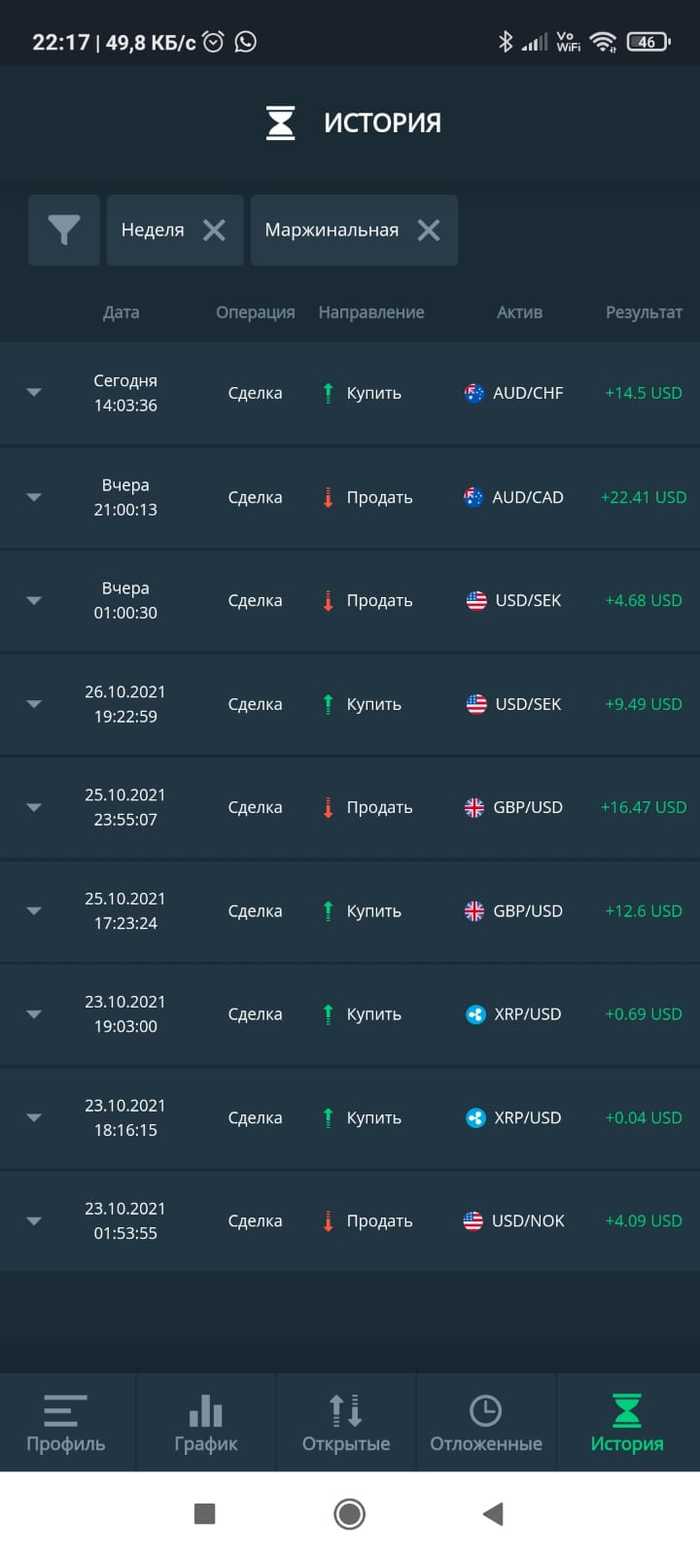Open the Открытые tab
This screenshot has height=1556, width=700.
[x=346, y=1422]
